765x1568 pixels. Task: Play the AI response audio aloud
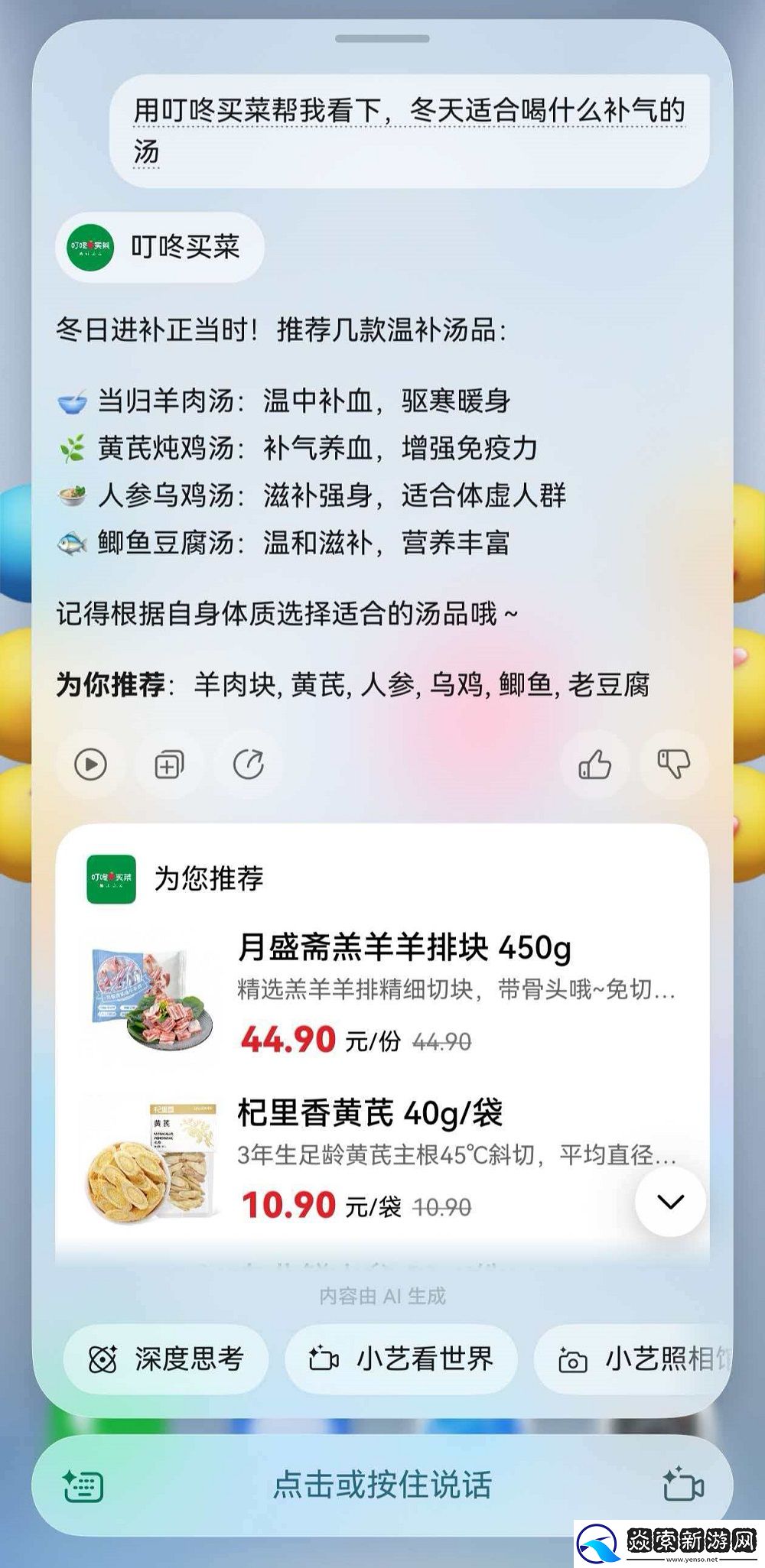(x=90, y=762)
